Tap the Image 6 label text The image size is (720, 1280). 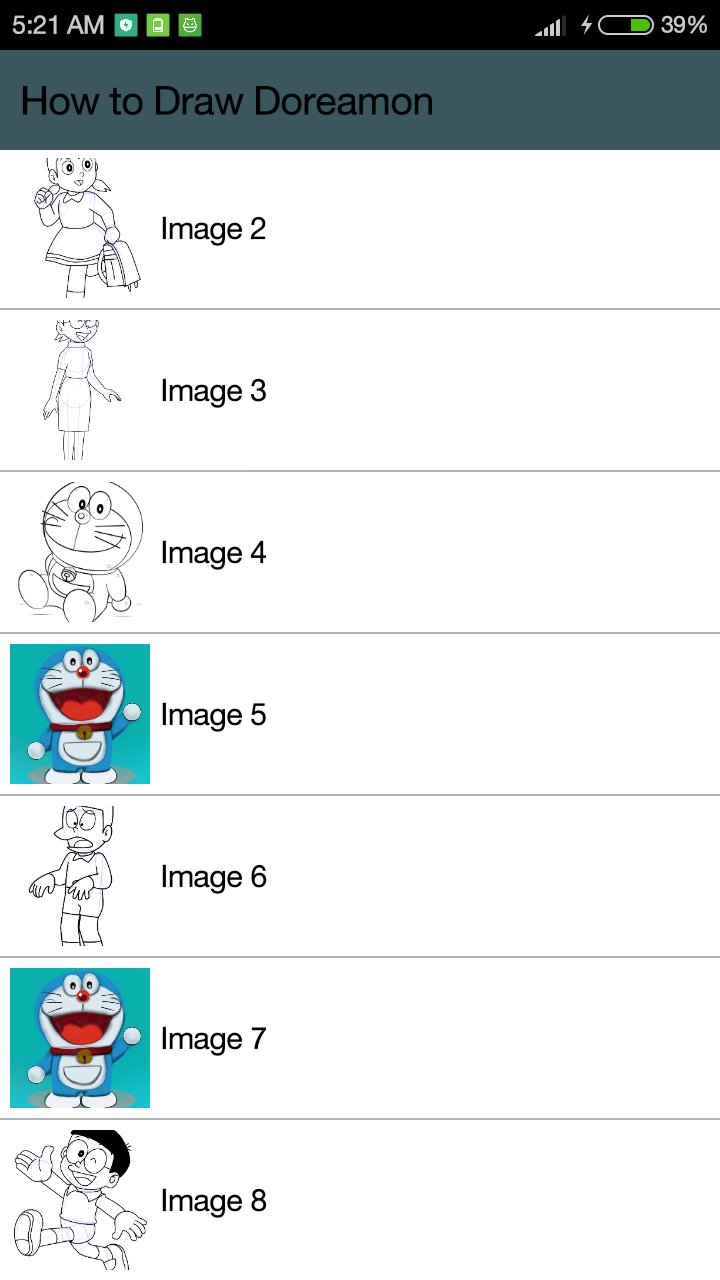click(x=213, y=876)
